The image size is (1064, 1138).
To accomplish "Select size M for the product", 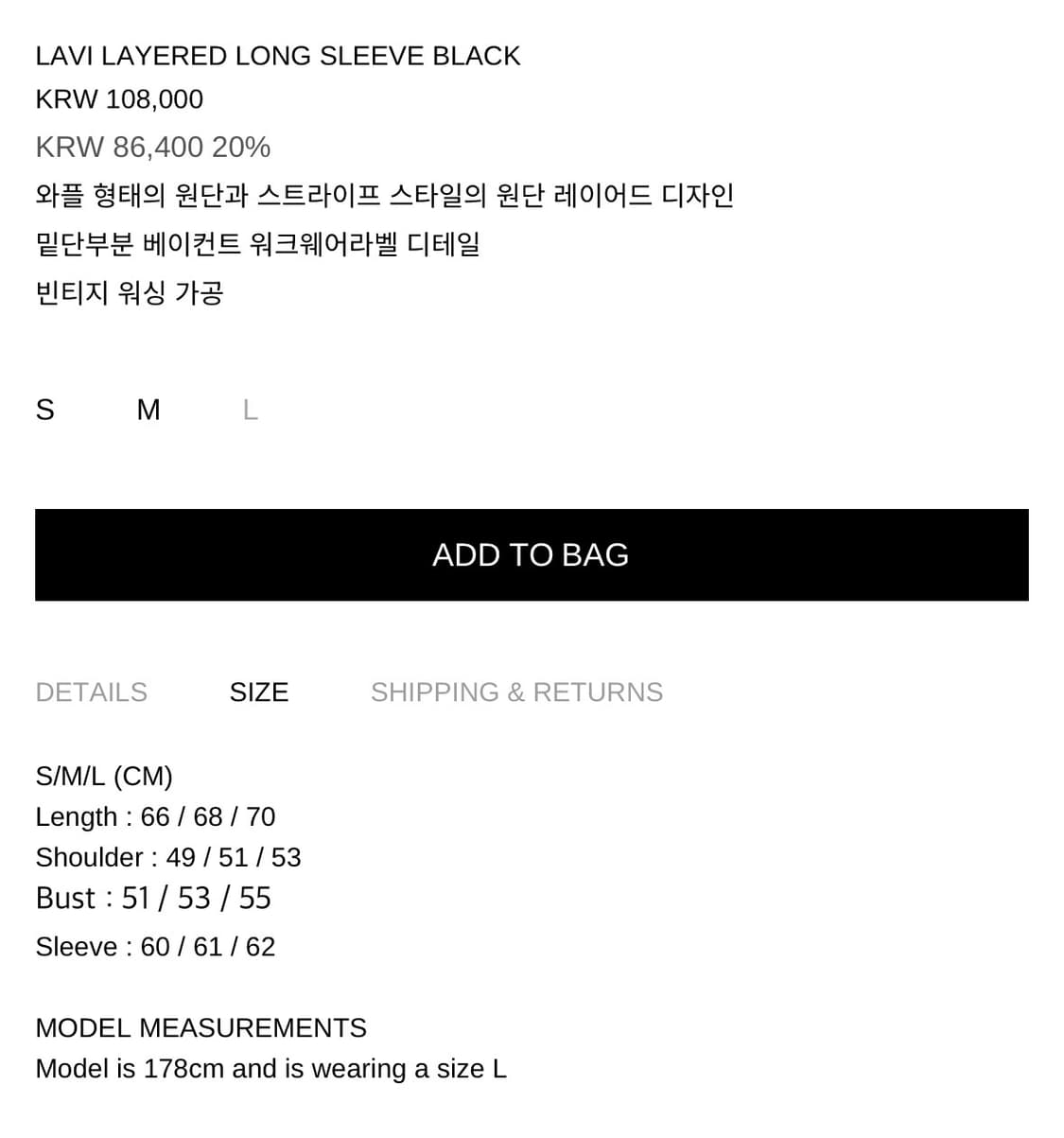I will 148,410.
